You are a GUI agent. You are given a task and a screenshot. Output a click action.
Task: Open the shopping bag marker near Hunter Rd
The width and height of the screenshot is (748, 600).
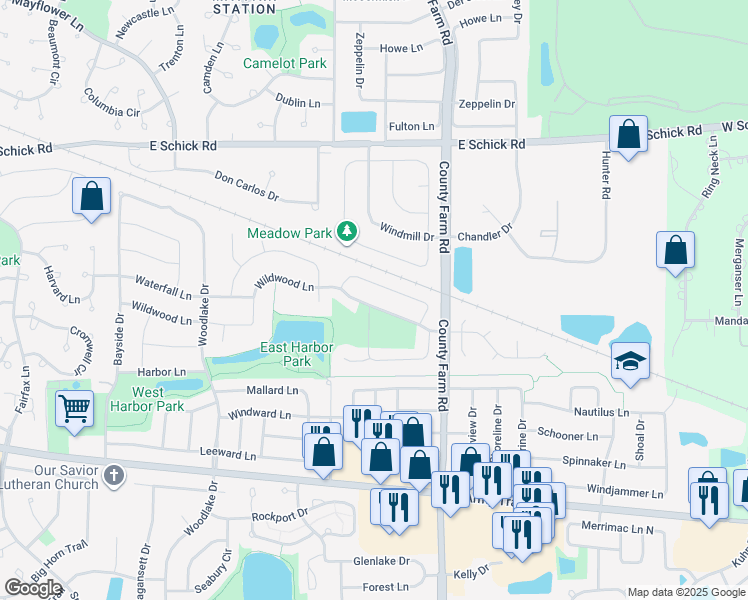pos(628,136)
